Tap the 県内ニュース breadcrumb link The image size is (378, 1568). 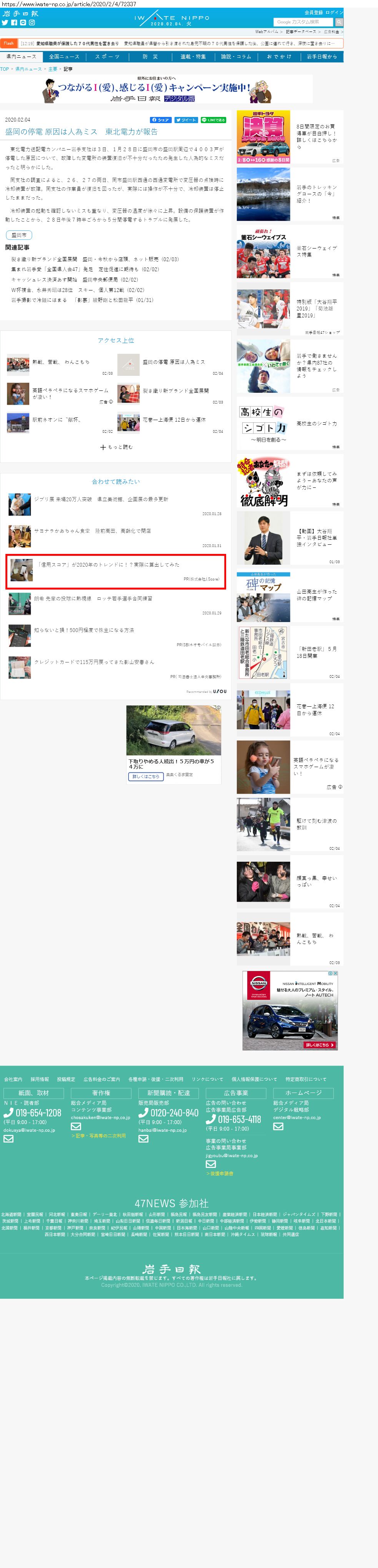pos(28,69)
